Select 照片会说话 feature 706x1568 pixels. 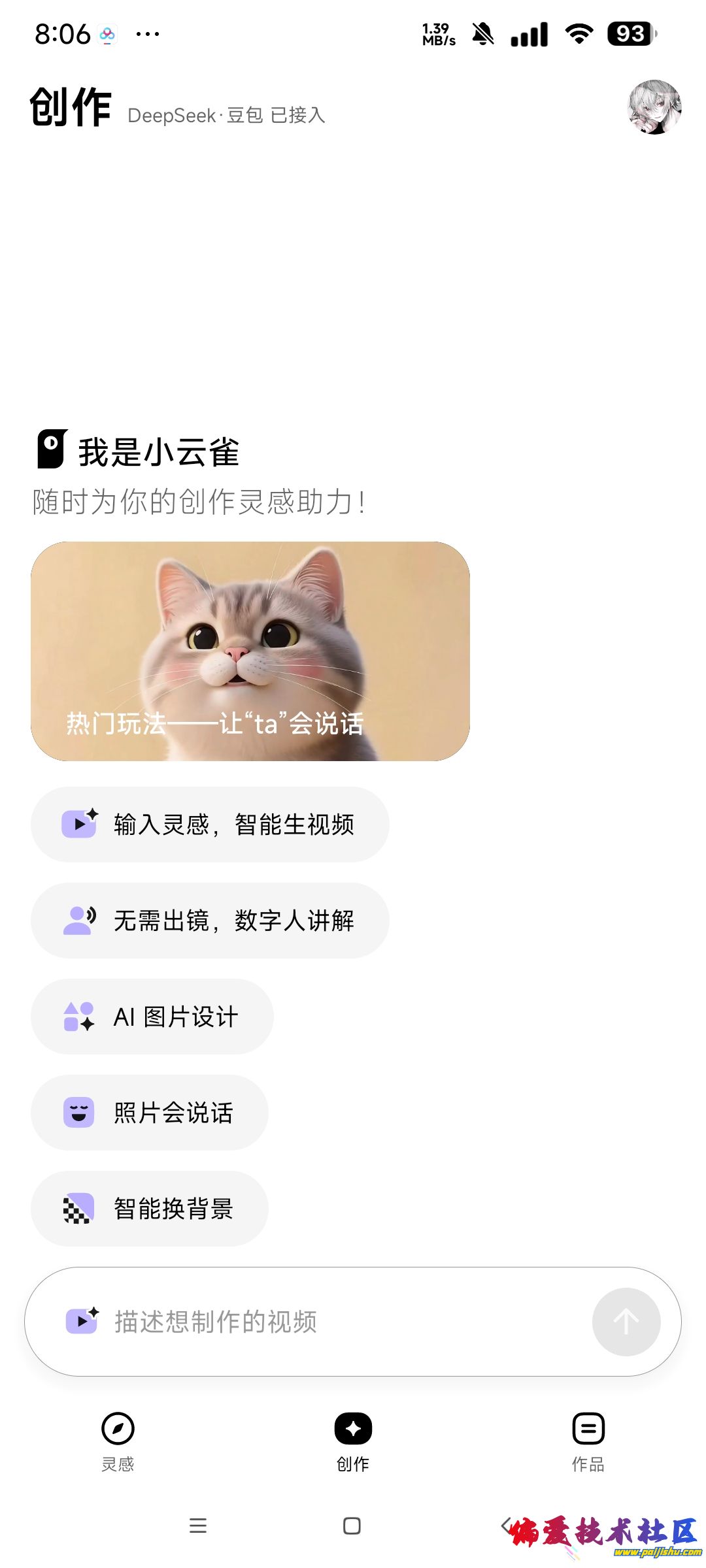click(x=150, y=1113)
